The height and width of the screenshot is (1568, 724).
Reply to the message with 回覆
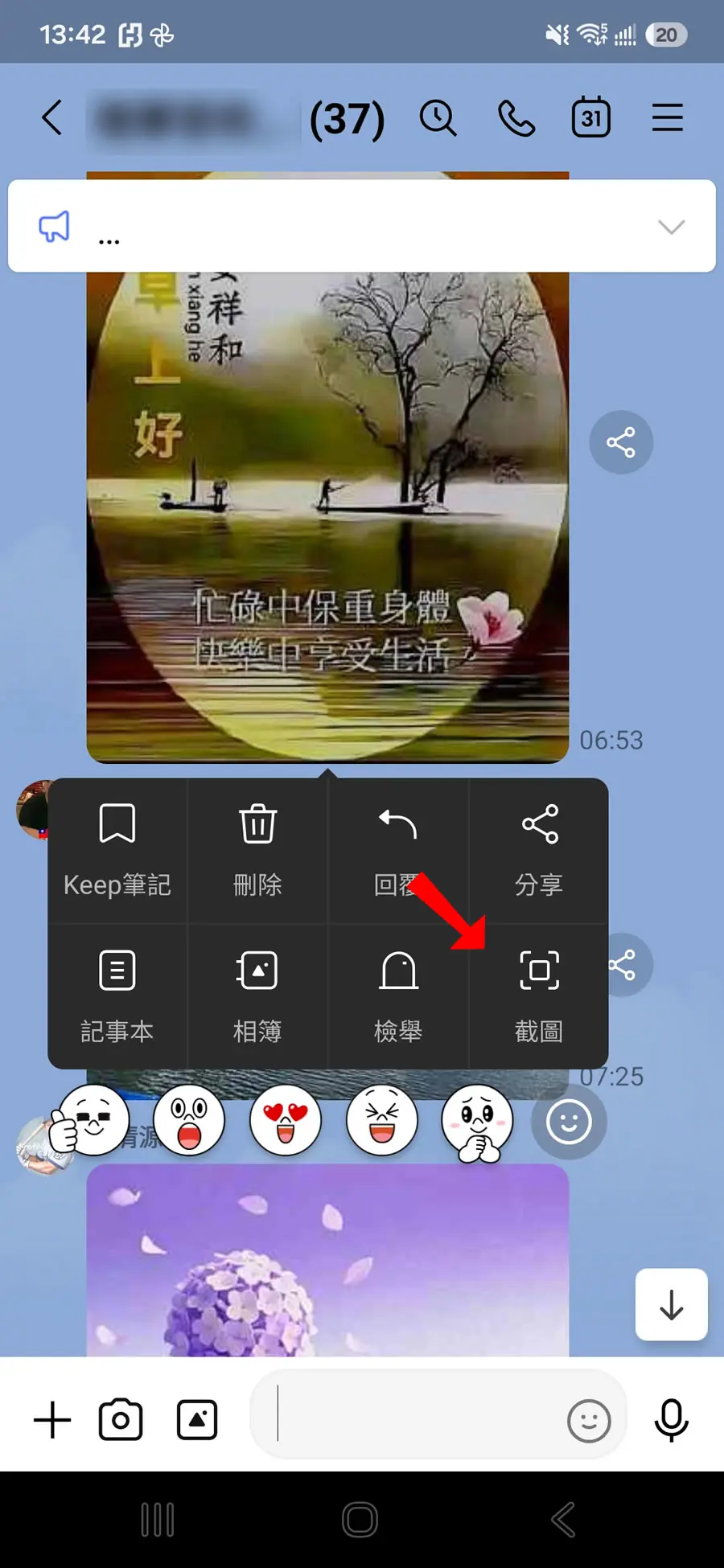click(x=397, y=851)
